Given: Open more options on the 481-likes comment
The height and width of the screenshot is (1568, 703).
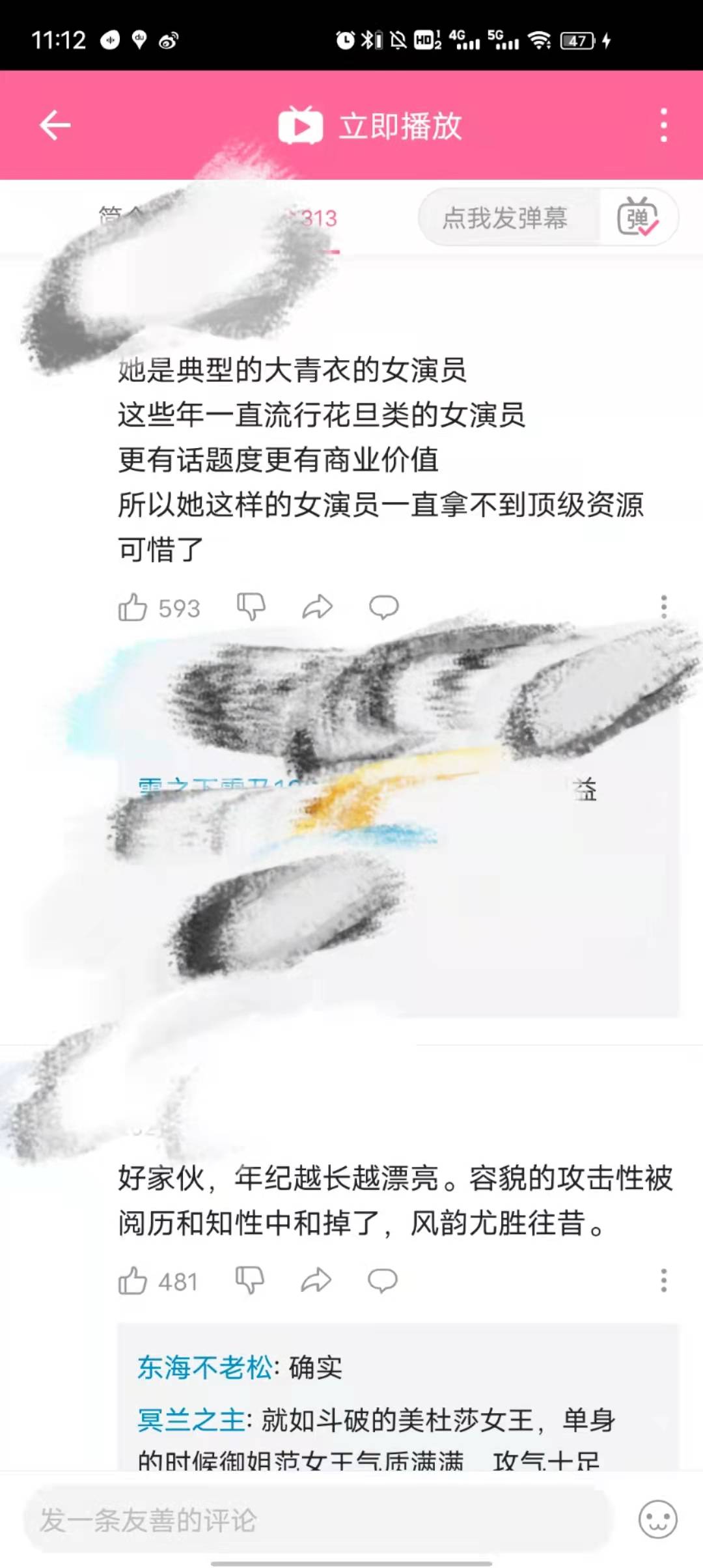Looking at the screenshot, I should 663,1280.
